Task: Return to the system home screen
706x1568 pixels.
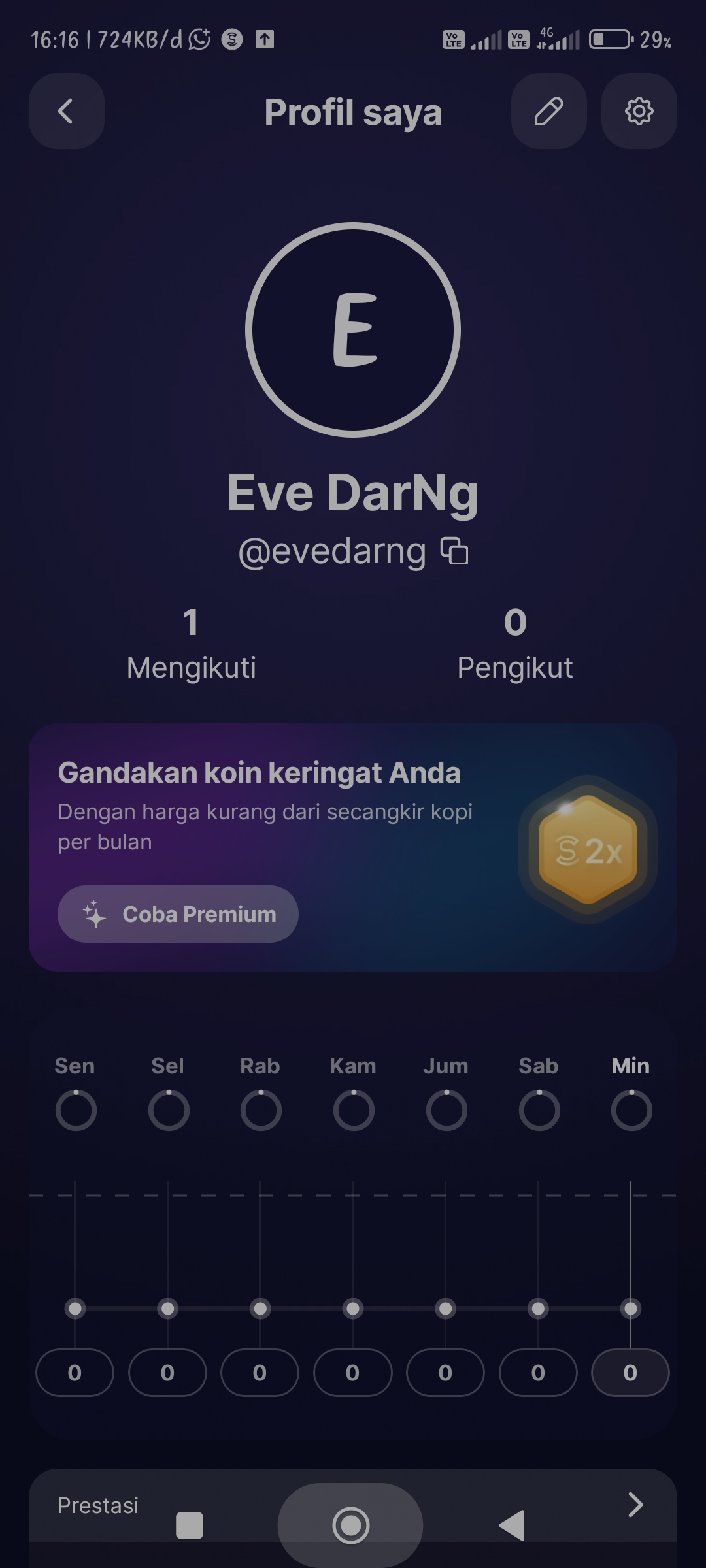Action: click(351, 1526)
